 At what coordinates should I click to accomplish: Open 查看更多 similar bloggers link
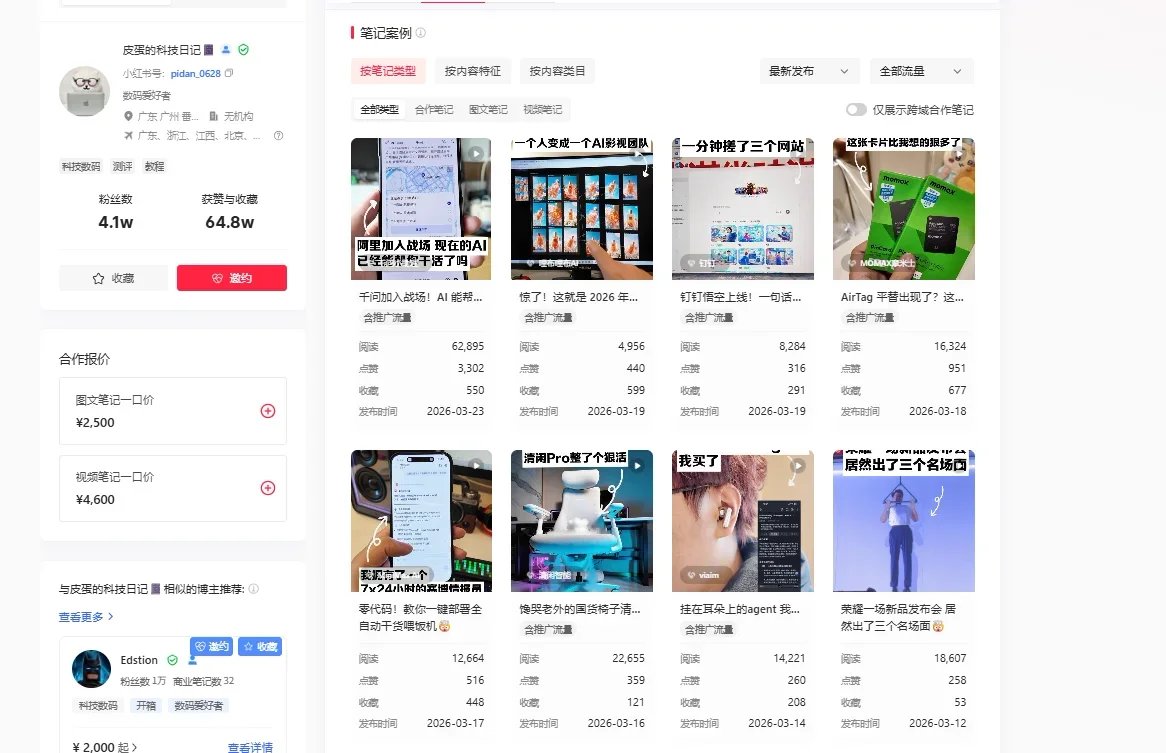[86, 616]
